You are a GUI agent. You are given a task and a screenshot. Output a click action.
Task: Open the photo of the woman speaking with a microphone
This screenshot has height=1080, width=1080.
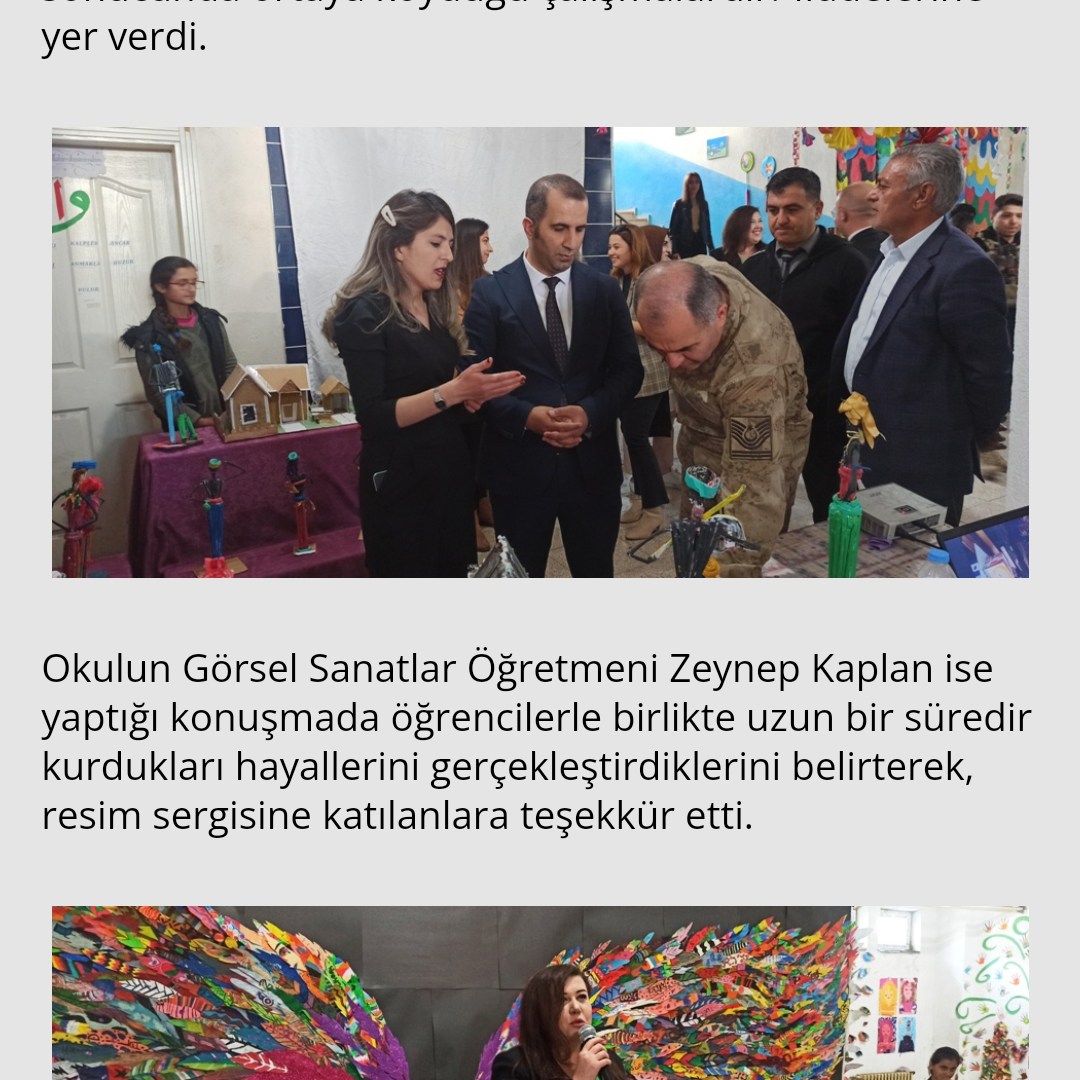tap(540, 992)
